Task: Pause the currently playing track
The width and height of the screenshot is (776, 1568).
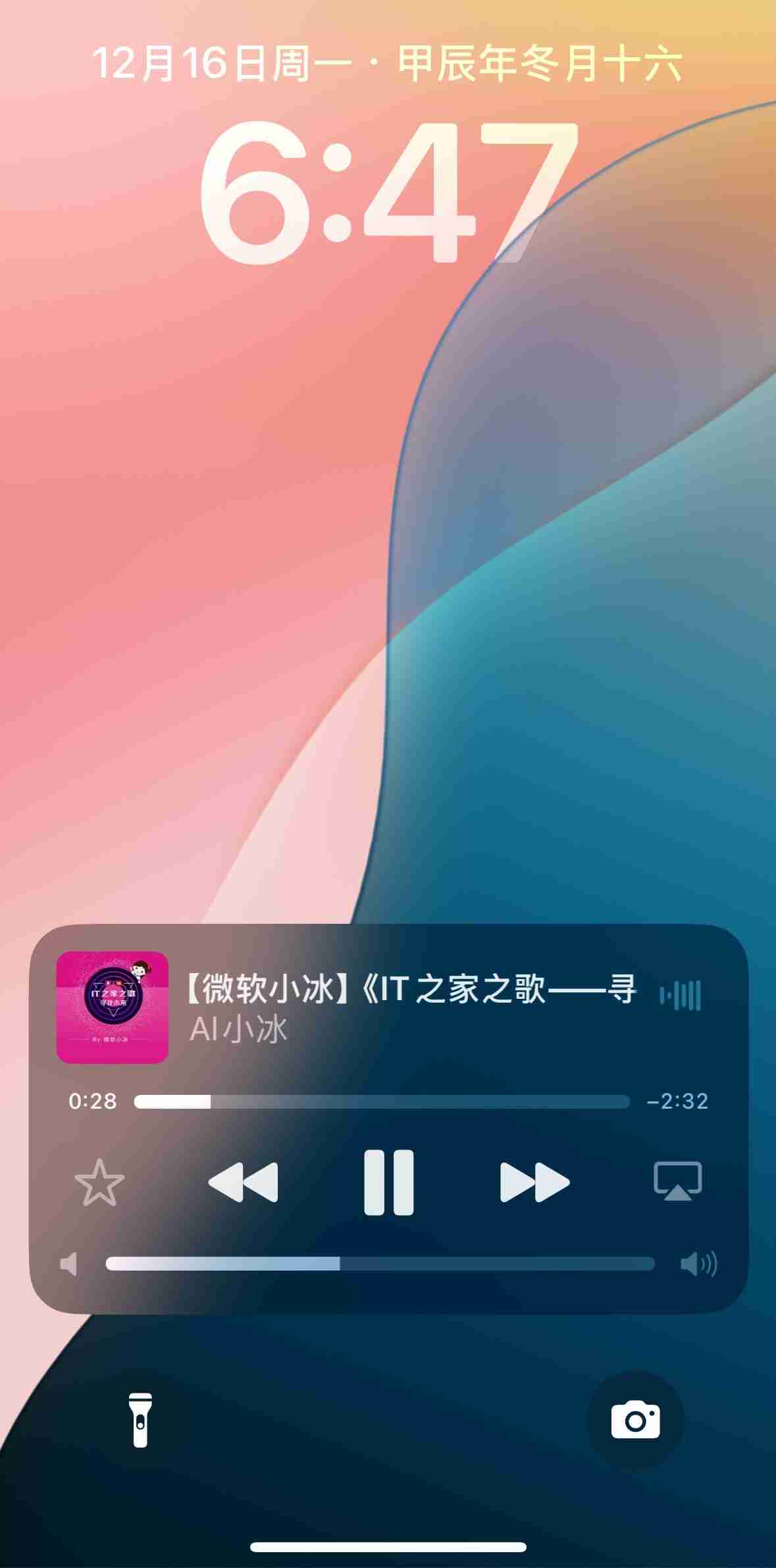Action: pyautogui.click(x=390, y=1181)
